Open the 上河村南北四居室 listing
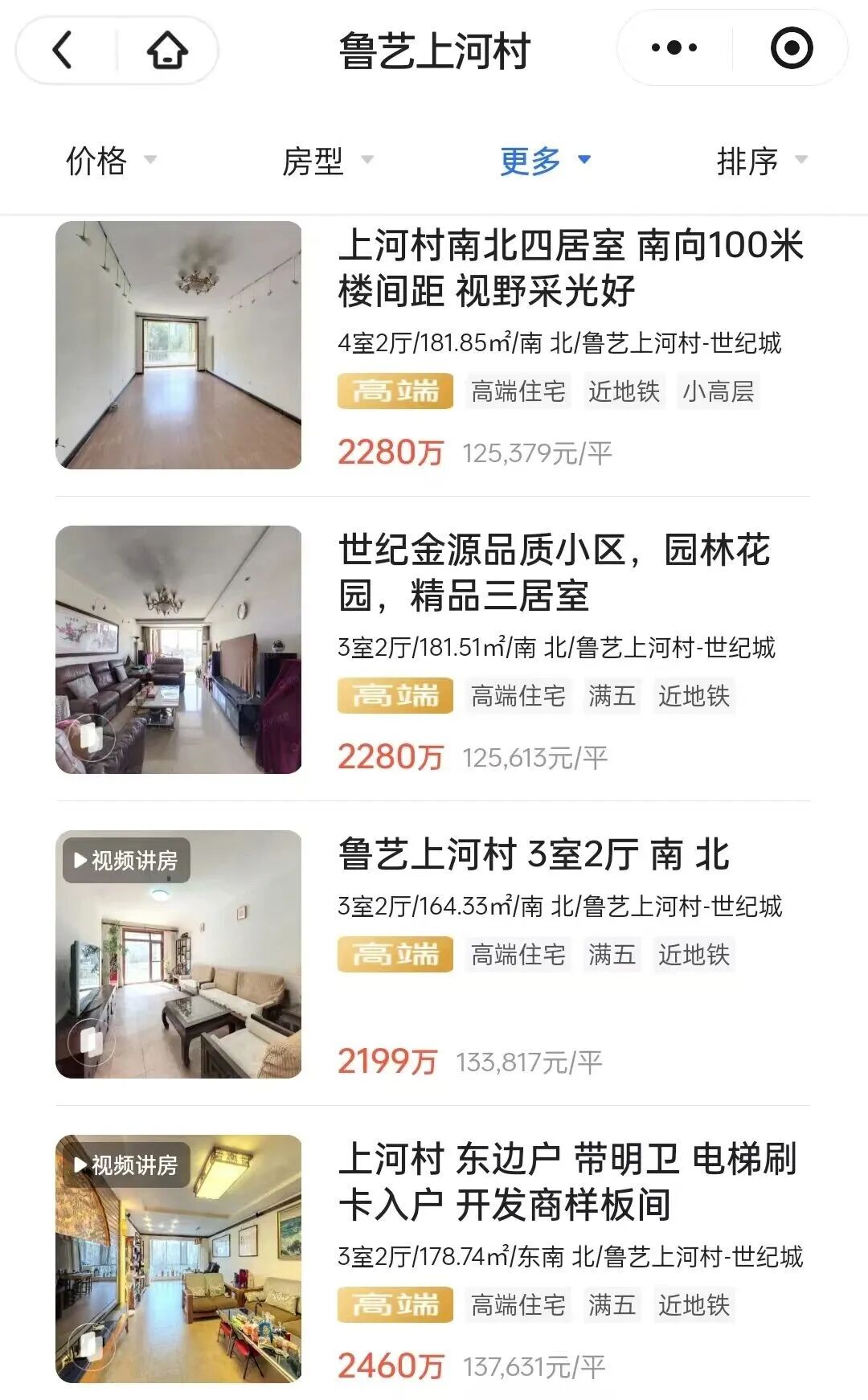Screen dimensions: 868x1400 point(570,268)
